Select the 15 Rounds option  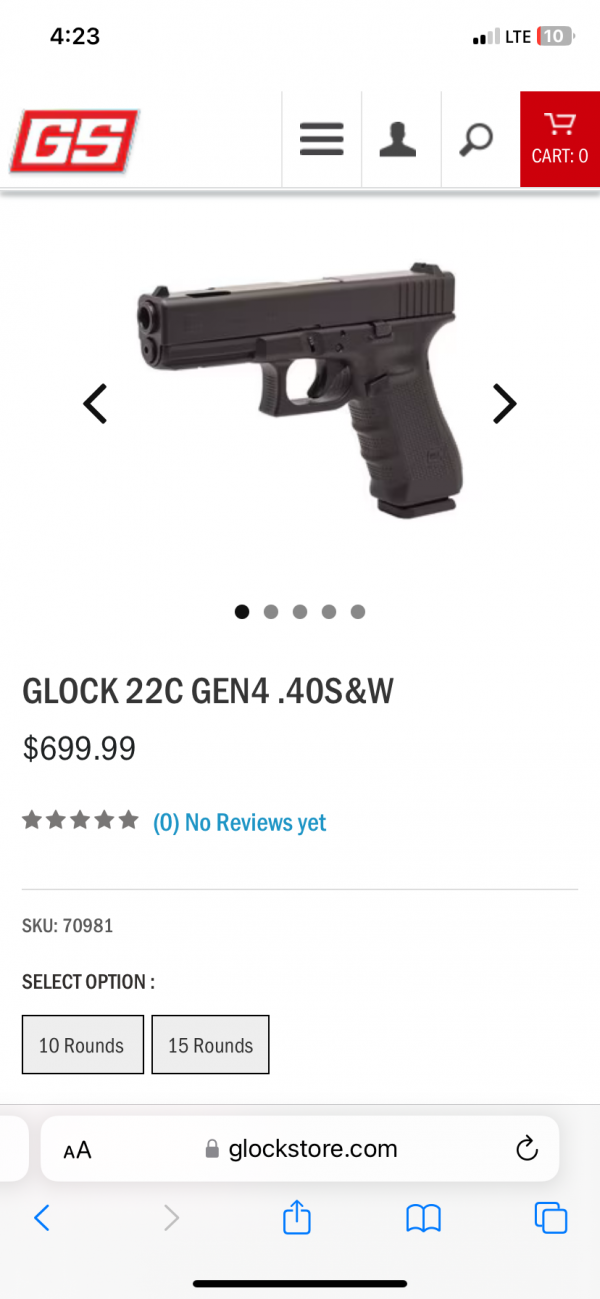click(x=210, y=1045)
